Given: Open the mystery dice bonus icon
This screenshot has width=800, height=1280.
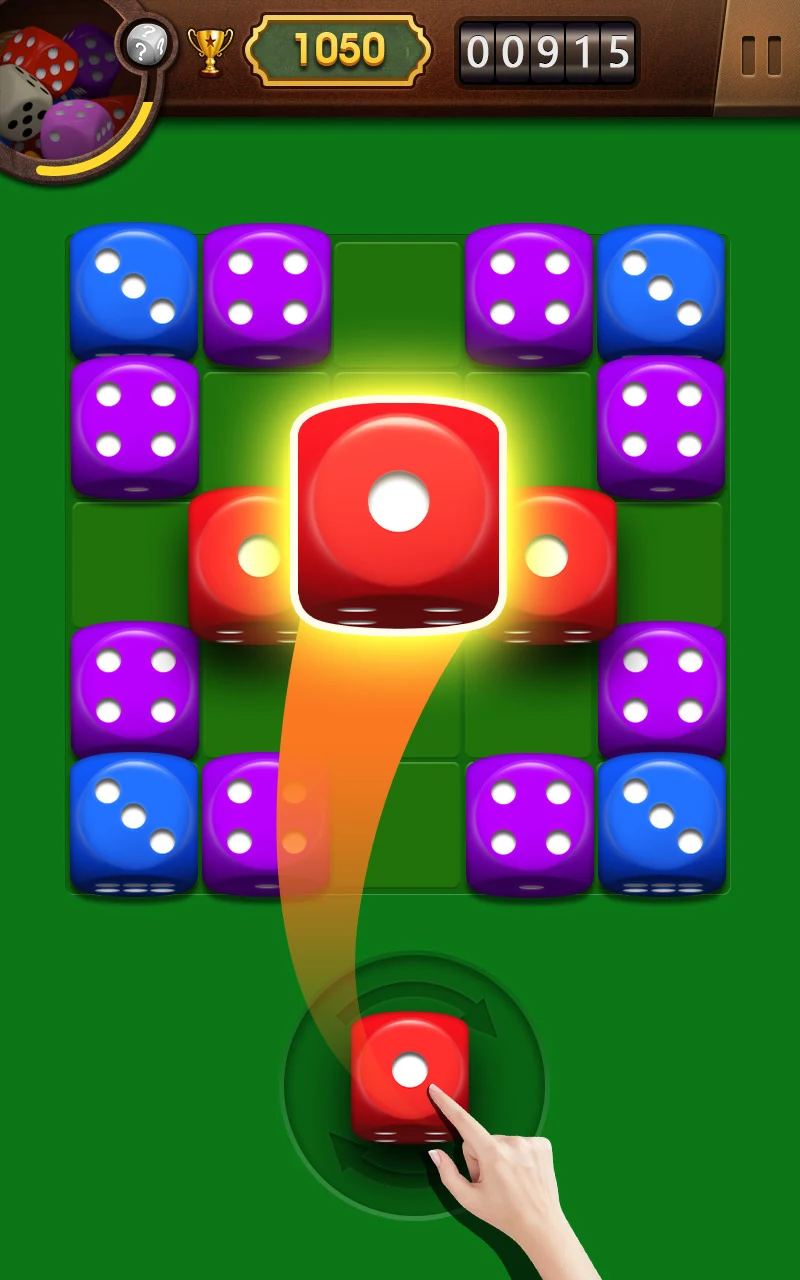Looking at the screenshot, I should [x=147, y=44].
